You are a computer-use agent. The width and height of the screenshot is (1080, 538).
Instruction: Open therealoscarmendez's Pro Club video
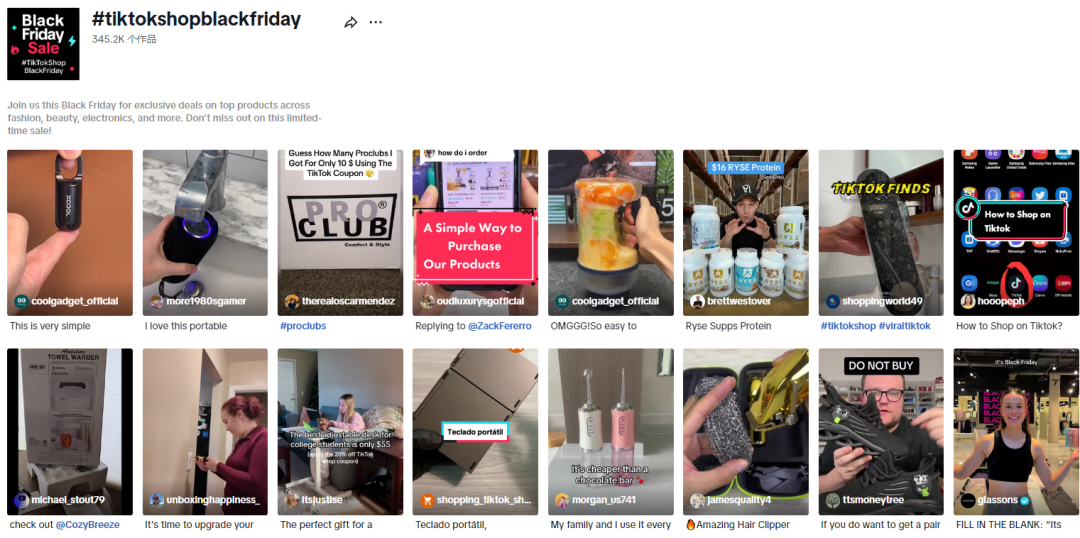(340, 232)
